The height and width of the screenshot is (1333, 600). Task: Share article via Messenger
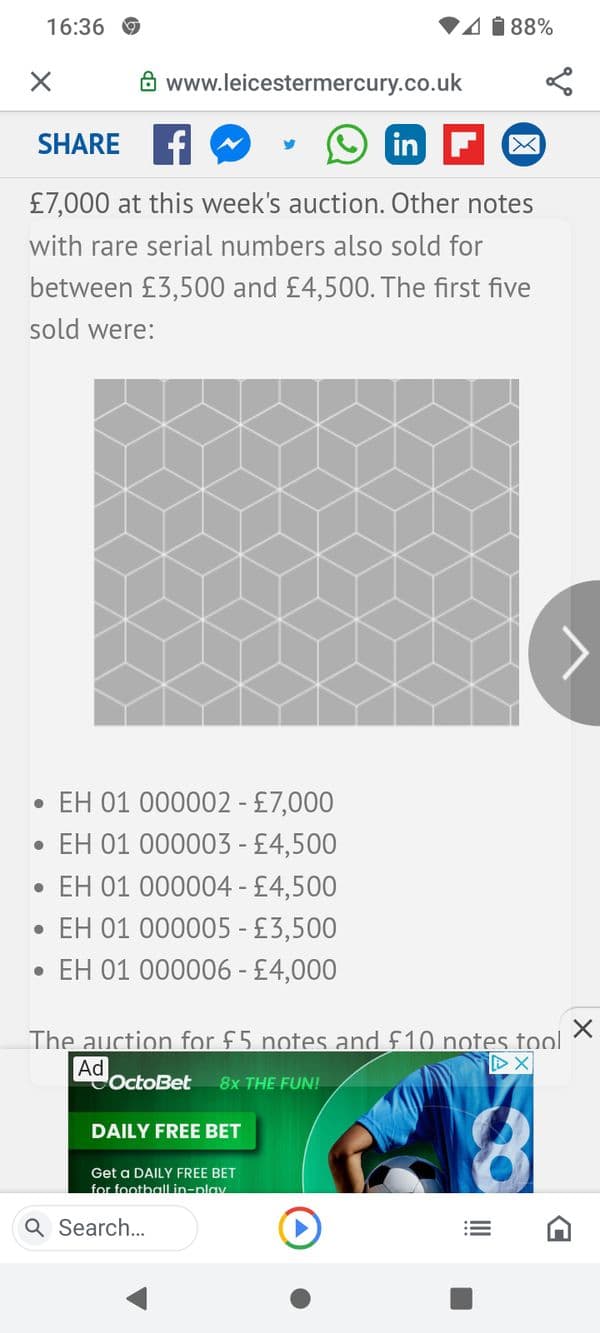[230, 145]
